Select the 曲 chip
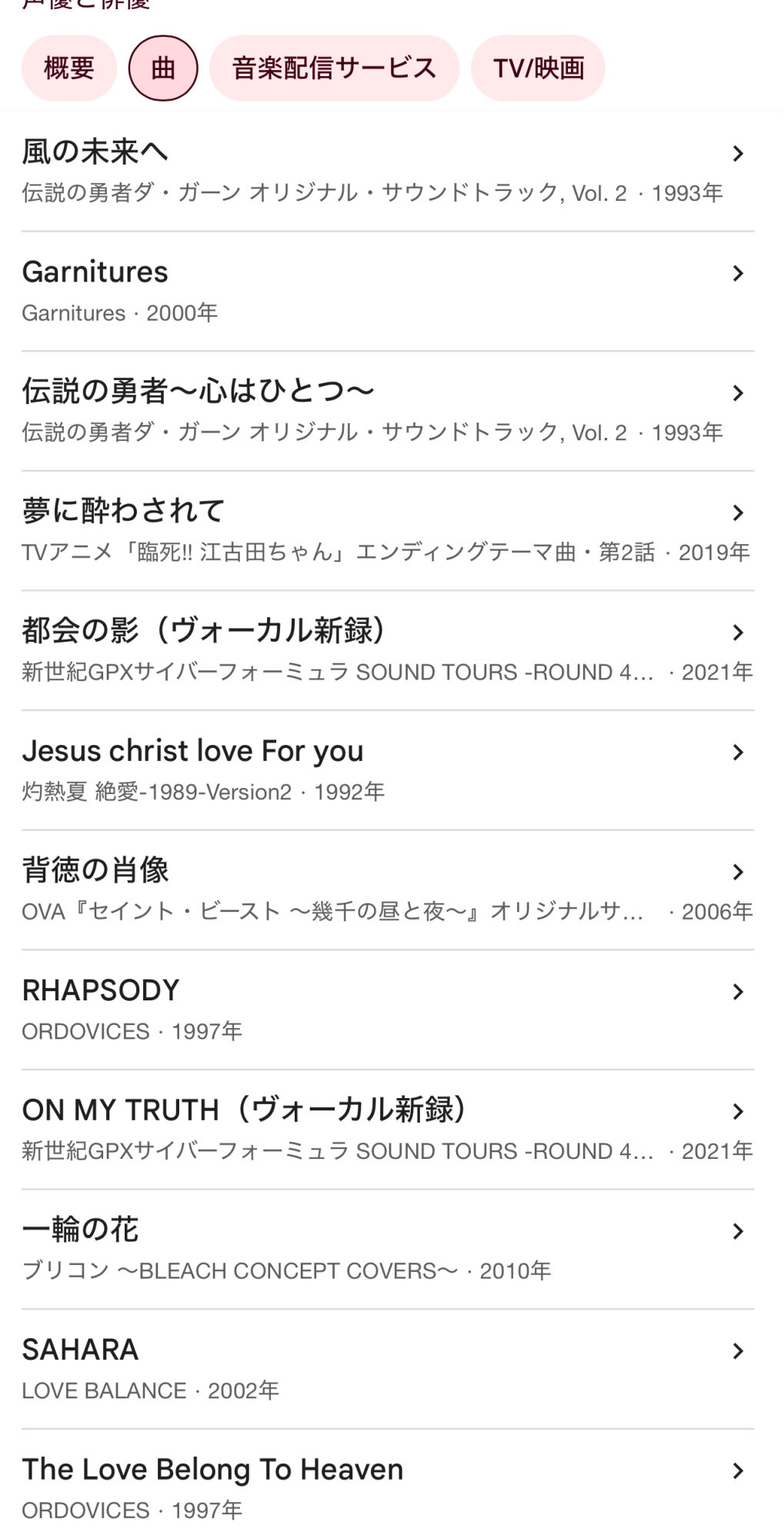 point(163,68)
